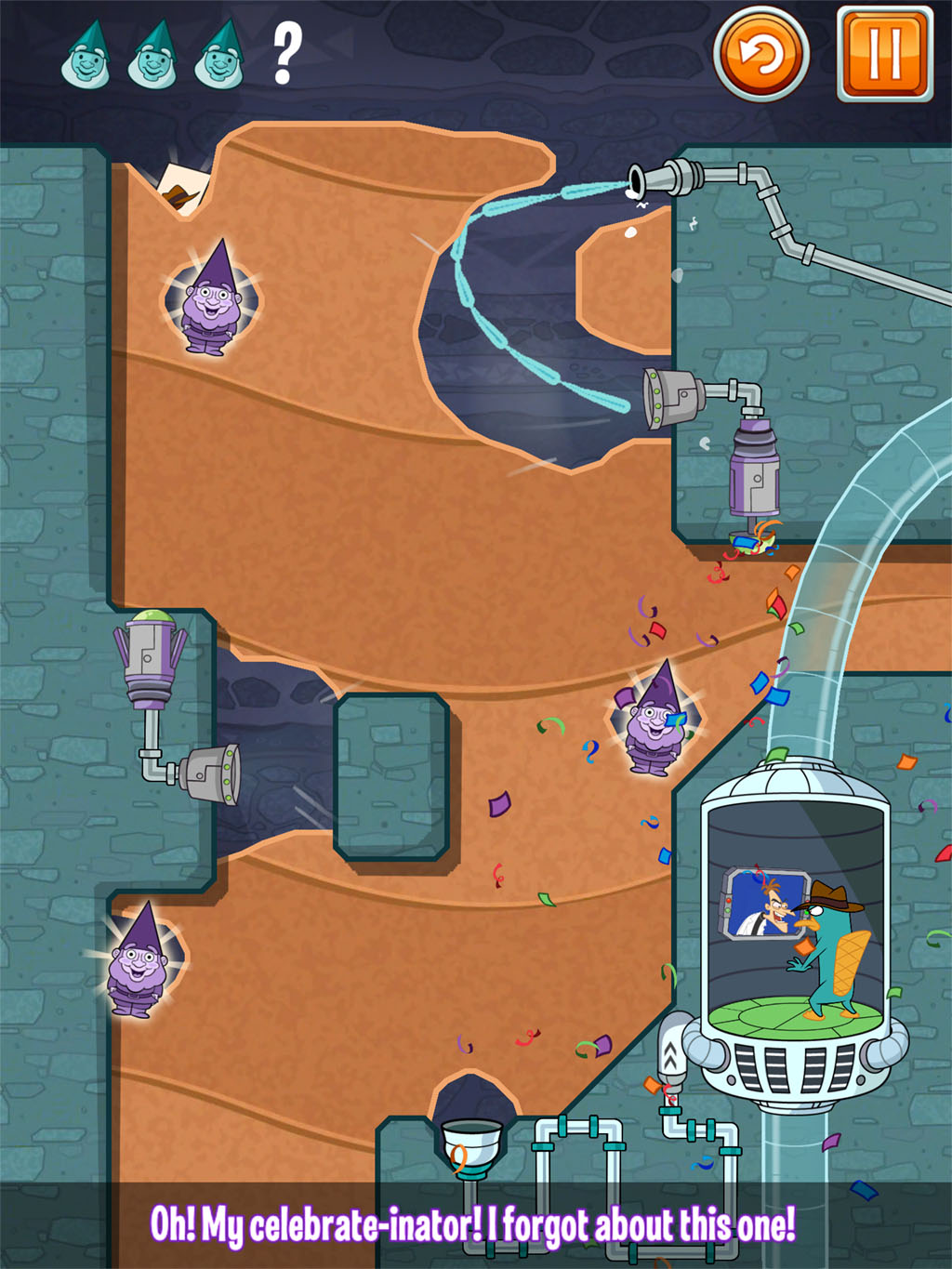Tap the green-domed switch on left wall

coord(150,651)
